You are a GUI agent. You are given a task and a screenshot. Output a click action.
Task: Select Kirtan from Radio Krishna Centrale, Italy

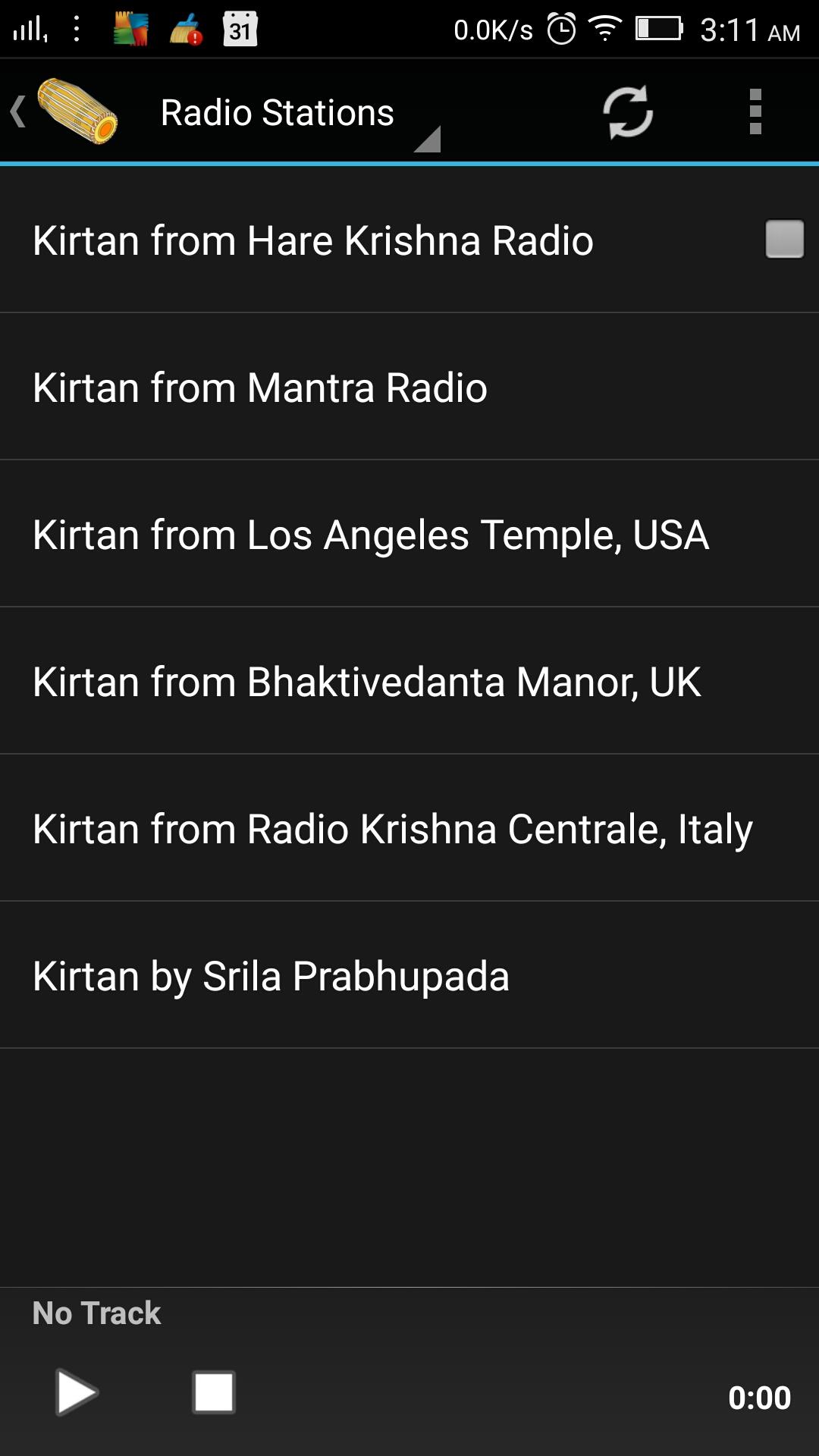coord(392,829)
